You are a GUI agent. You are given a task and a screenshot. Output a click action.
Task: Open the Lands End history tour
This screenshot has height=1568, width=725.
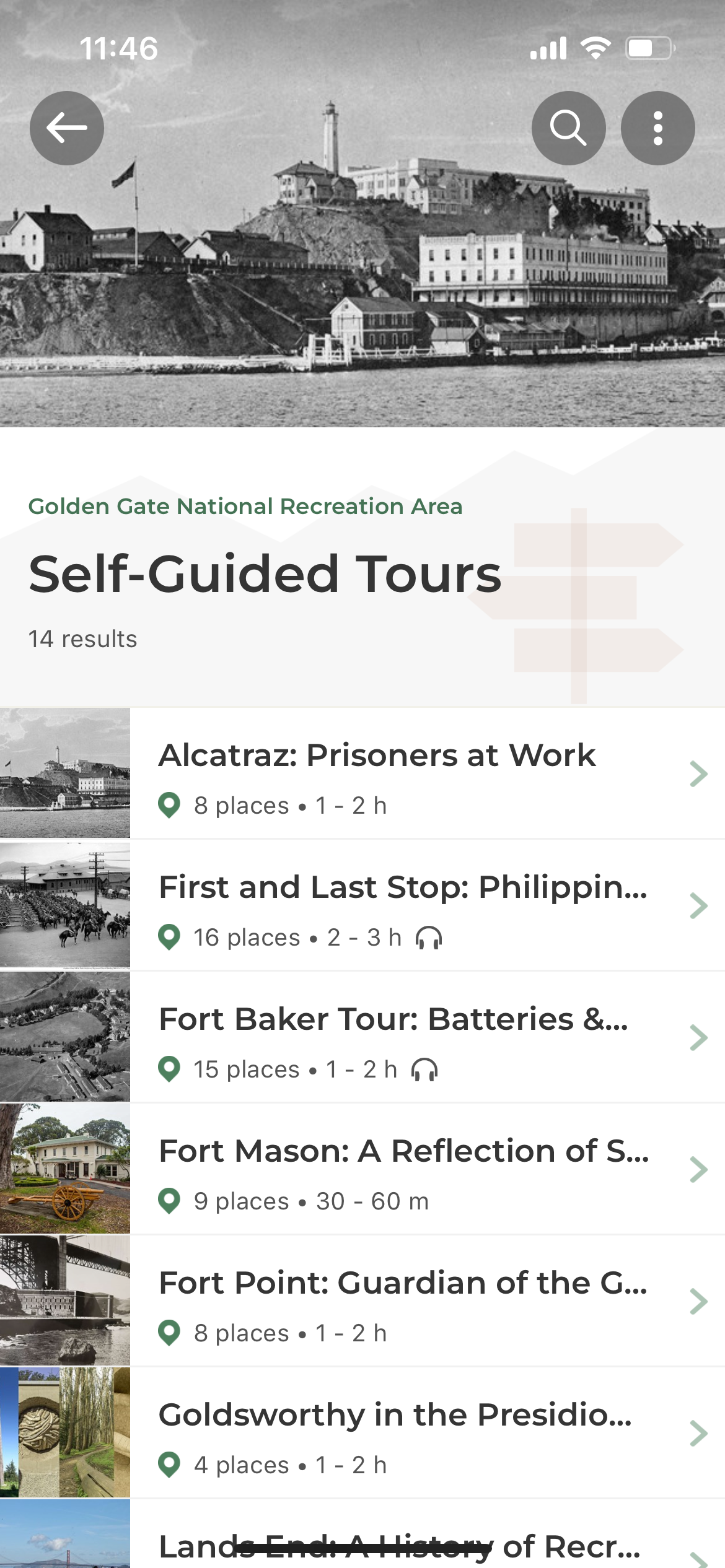point(362,1534)
